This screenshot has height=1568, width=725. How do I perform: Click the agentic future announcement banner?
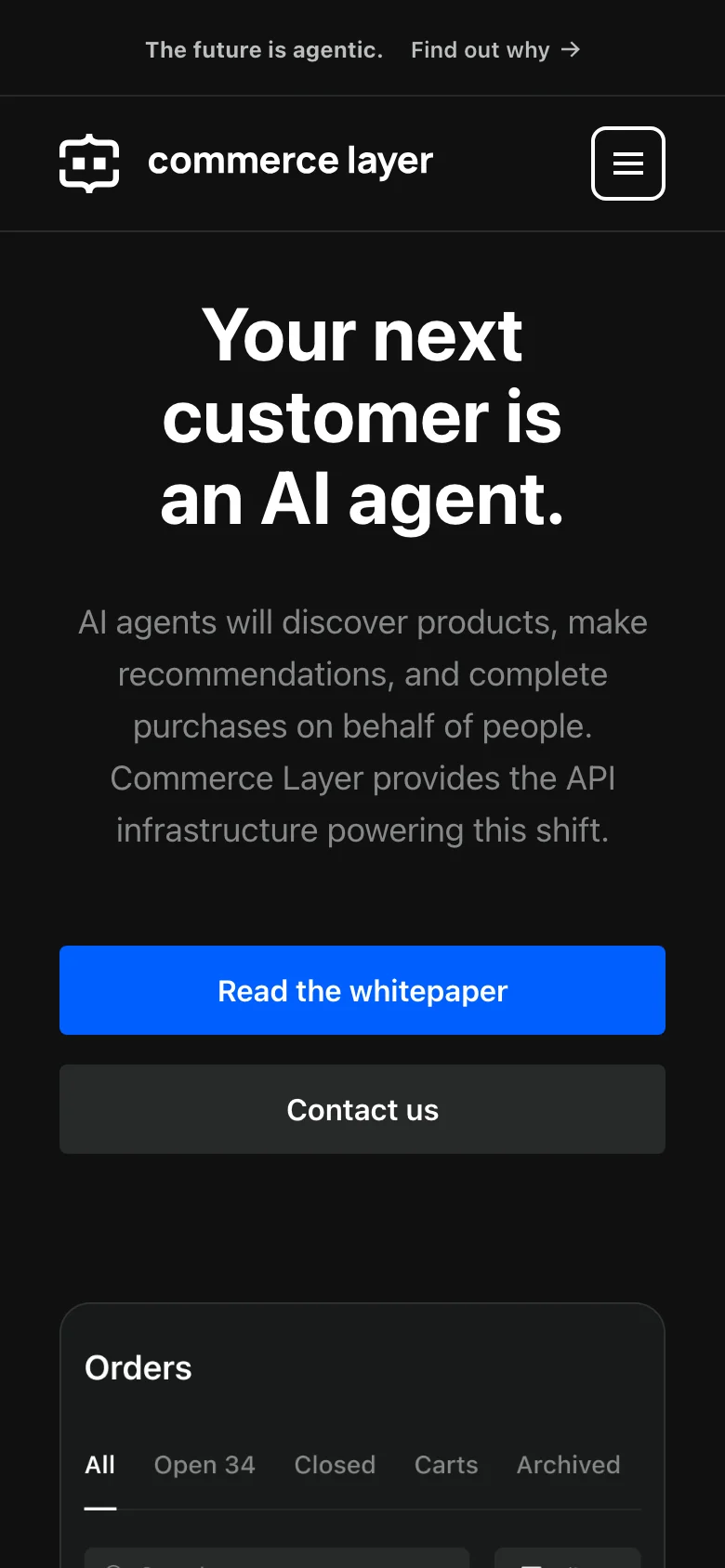(362, 50)
